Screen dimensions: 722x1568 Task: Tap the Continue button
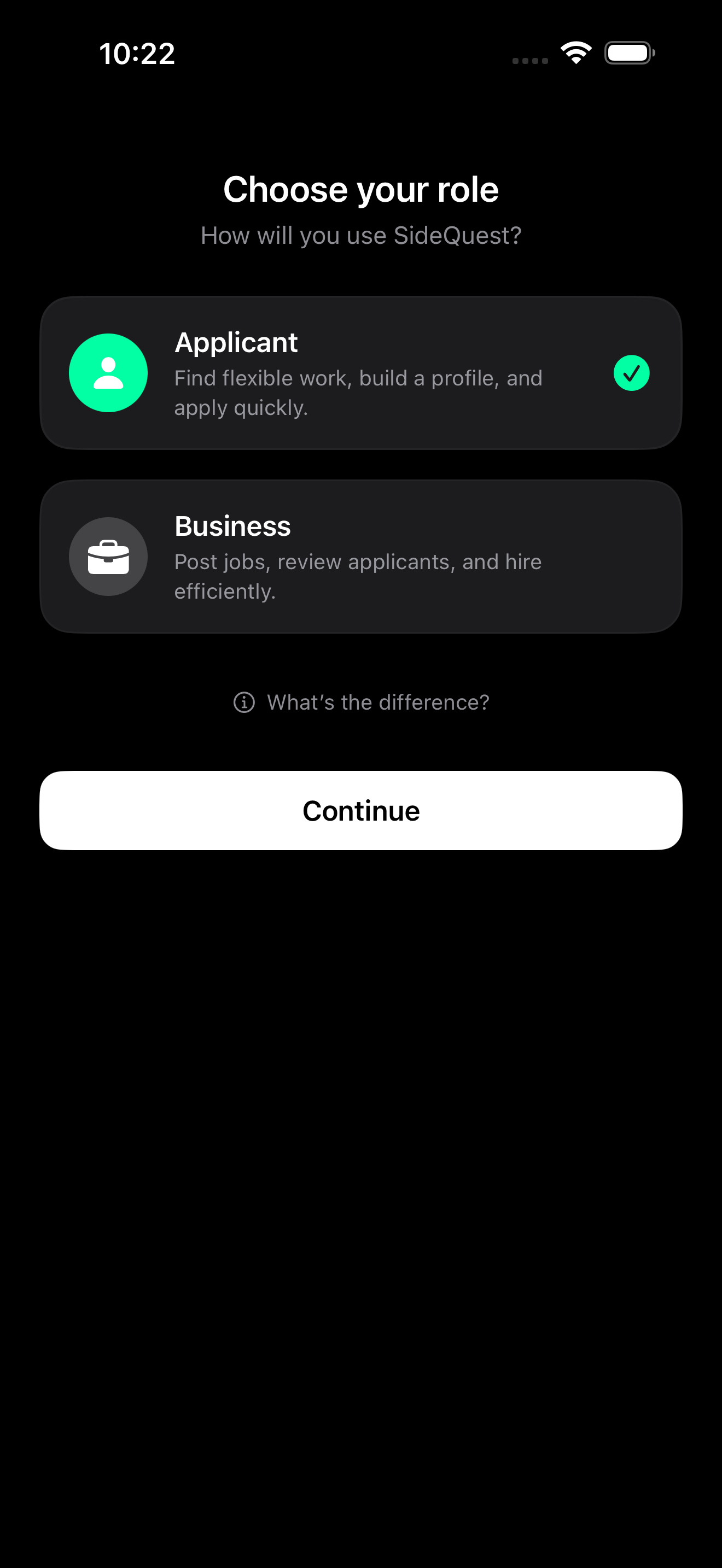[360, 810]
